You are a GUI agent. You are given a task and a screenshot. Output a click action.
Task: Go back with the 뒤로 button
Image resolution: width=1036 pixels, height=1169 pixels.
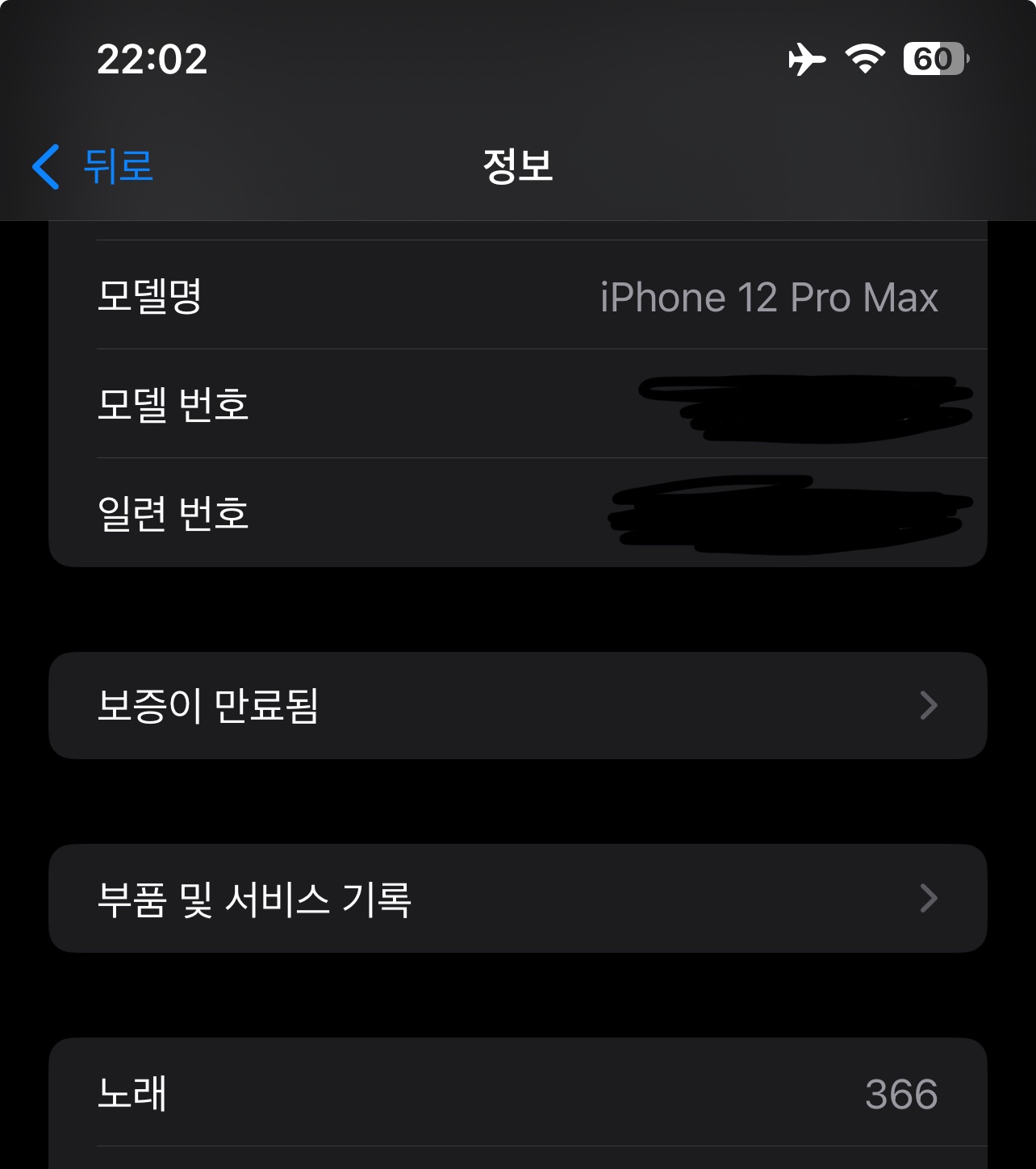tap(94, 166)
